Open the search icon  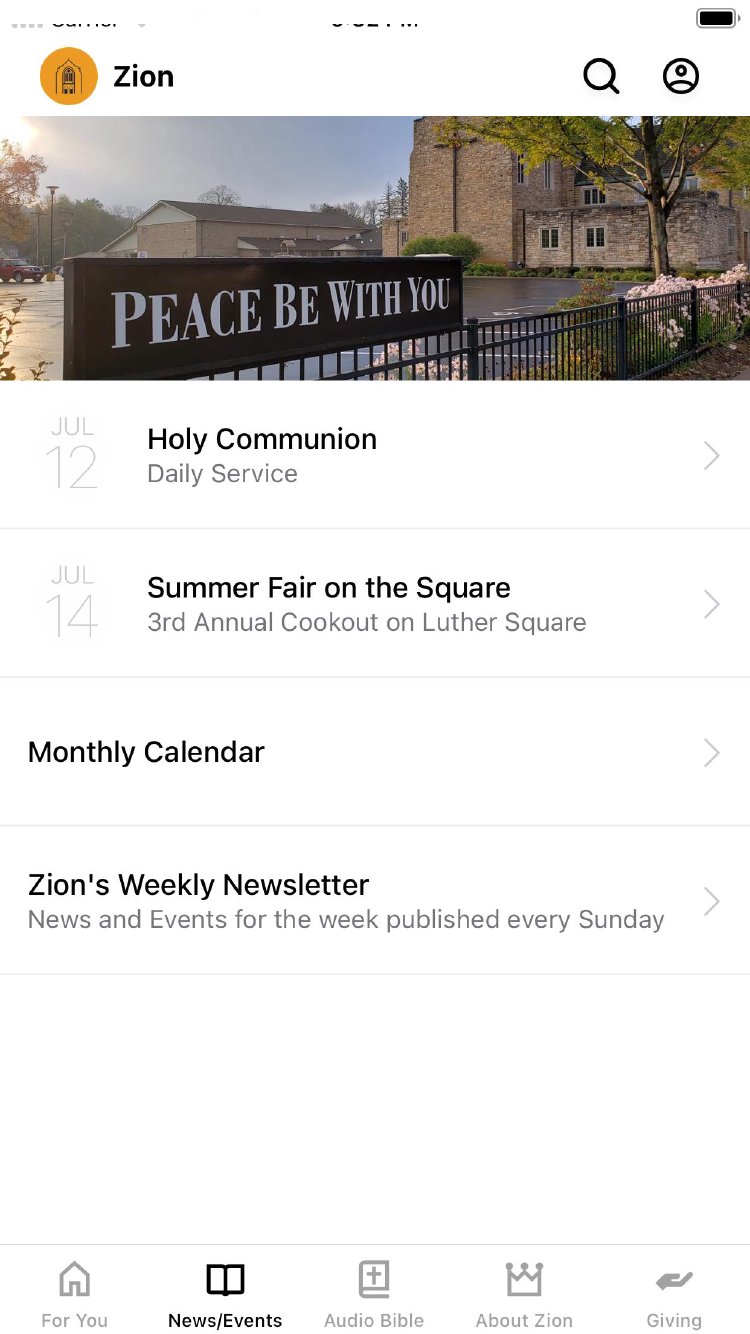601,76
